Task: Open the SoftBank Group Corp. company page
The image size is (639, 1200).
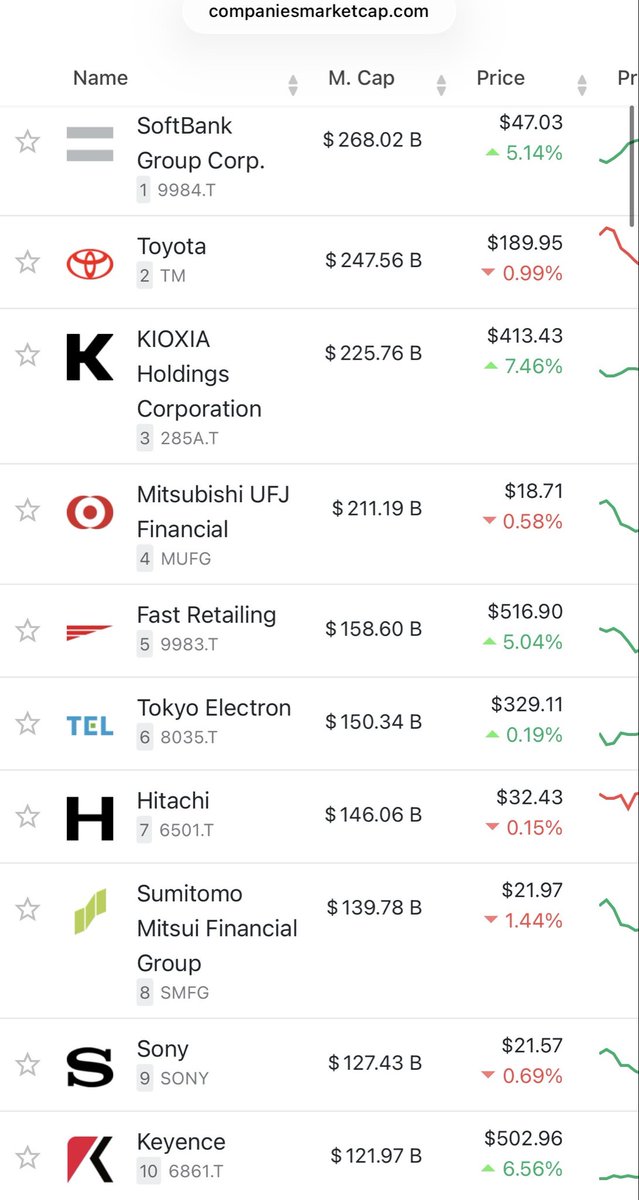Action: [201, 143]
